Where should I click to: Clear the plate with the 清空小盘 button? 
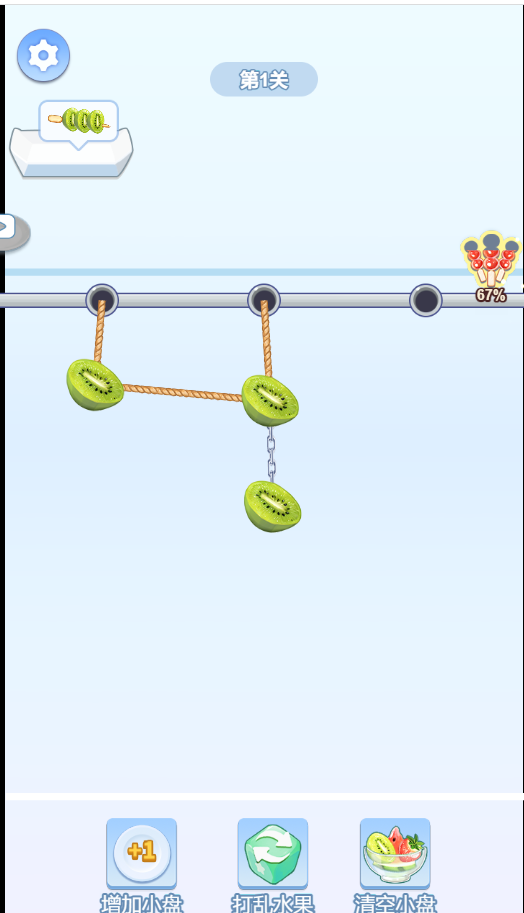[395, 854]
